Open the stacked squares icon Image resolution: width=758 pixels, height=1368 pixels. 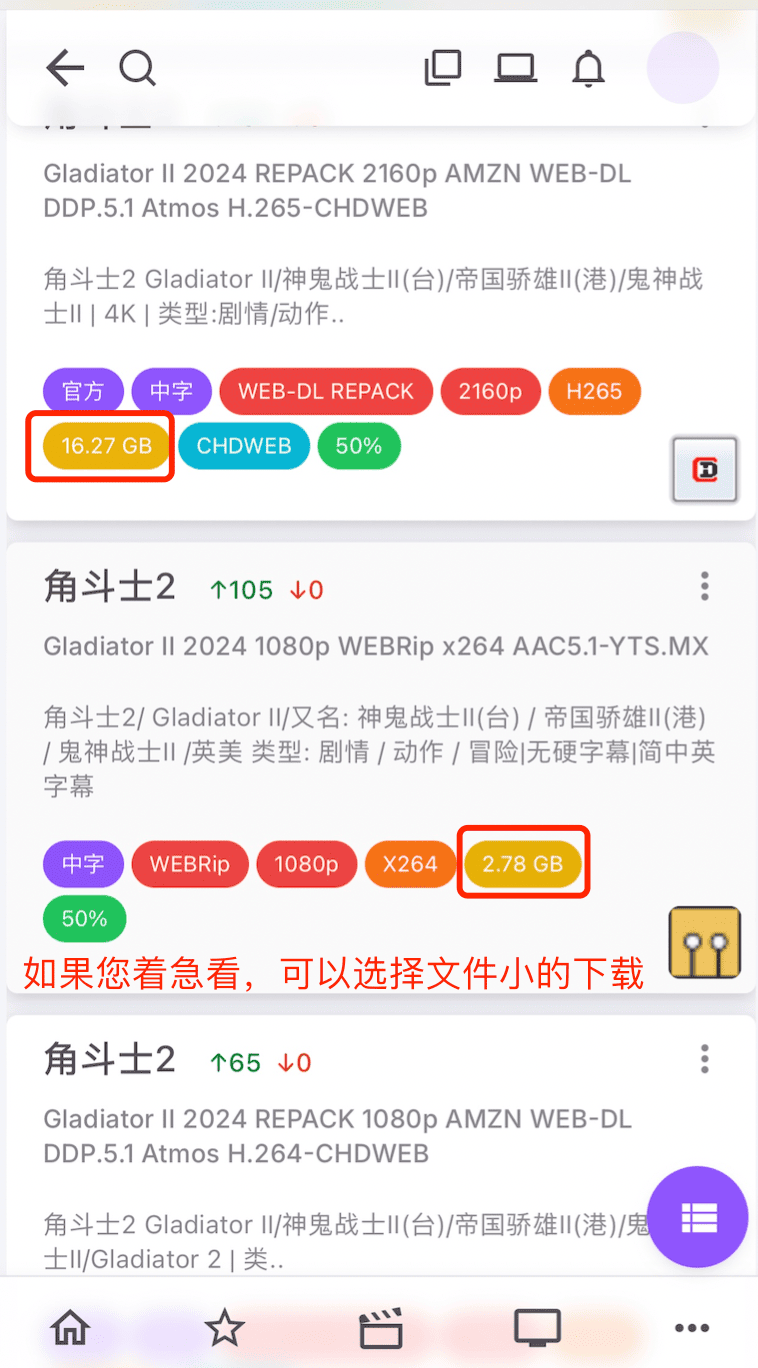click(443, 68)
